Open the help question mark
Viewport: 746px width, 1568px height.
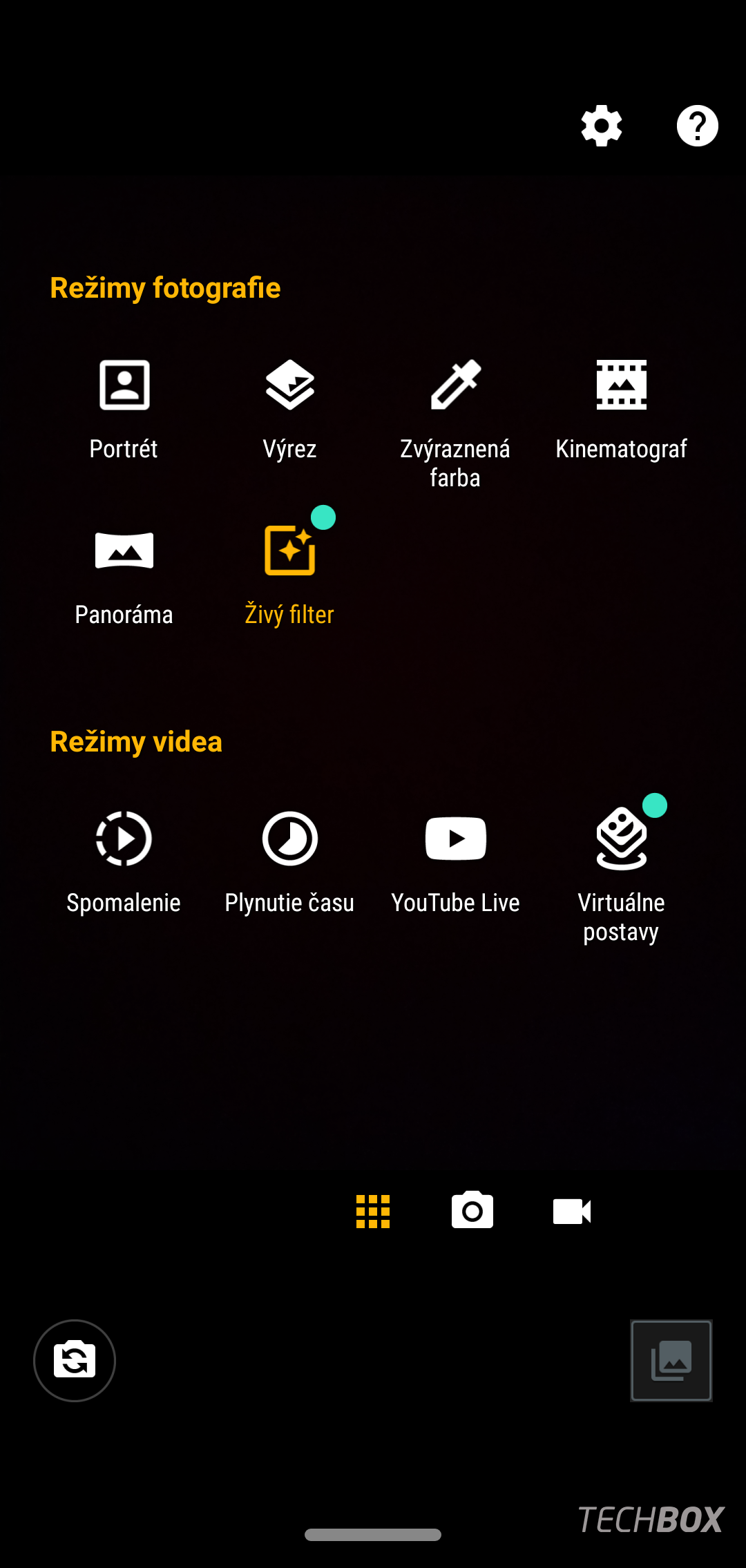[x=697, y=126]
